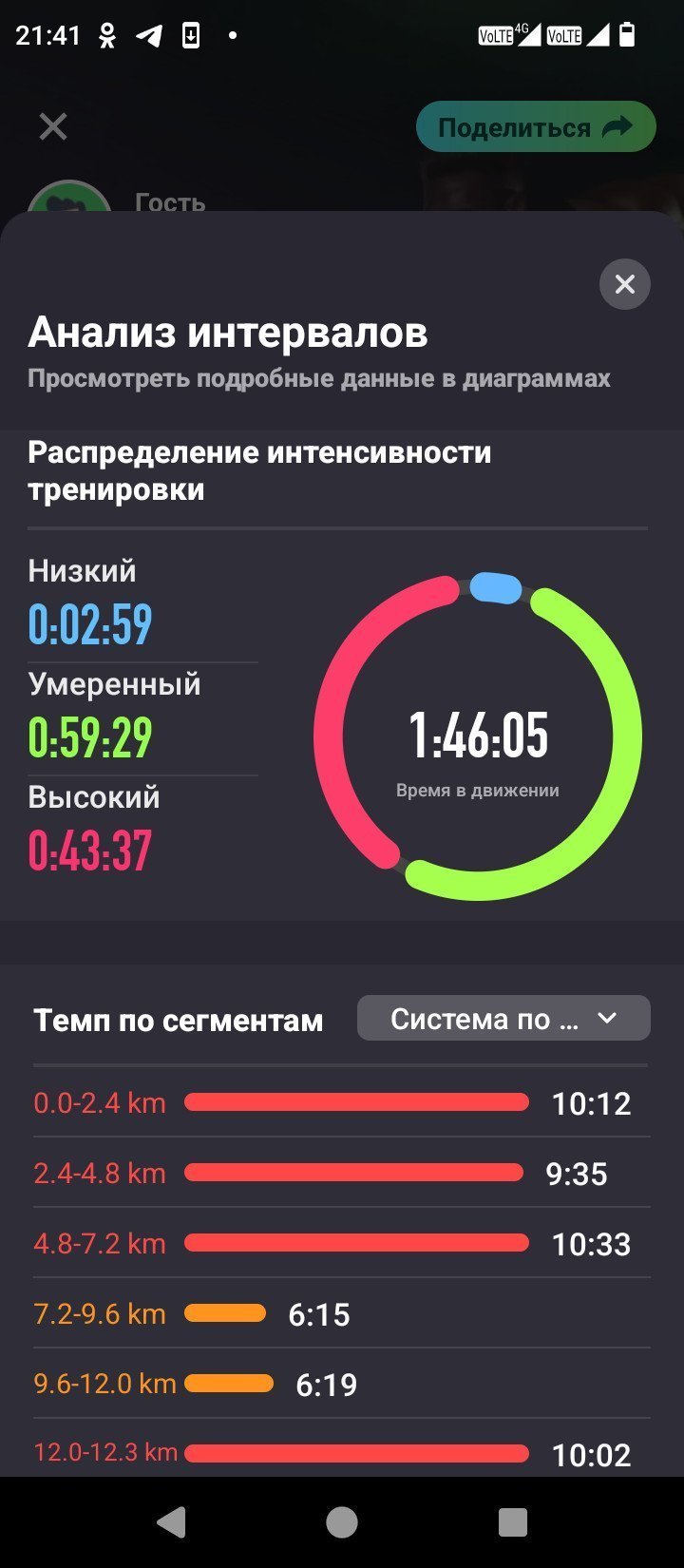Tap the Поделиться share button

[536, 127]
